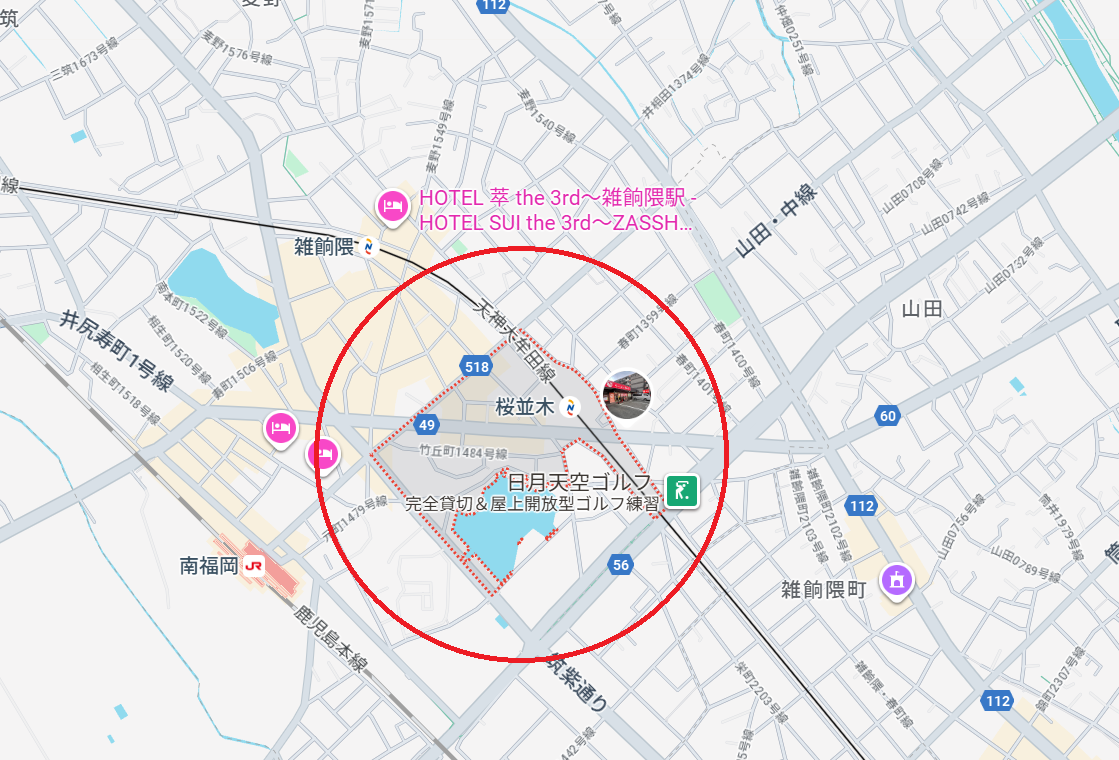
Task: Tap the purple temple pin near 雑餉隈町
Action: point(896,579)
